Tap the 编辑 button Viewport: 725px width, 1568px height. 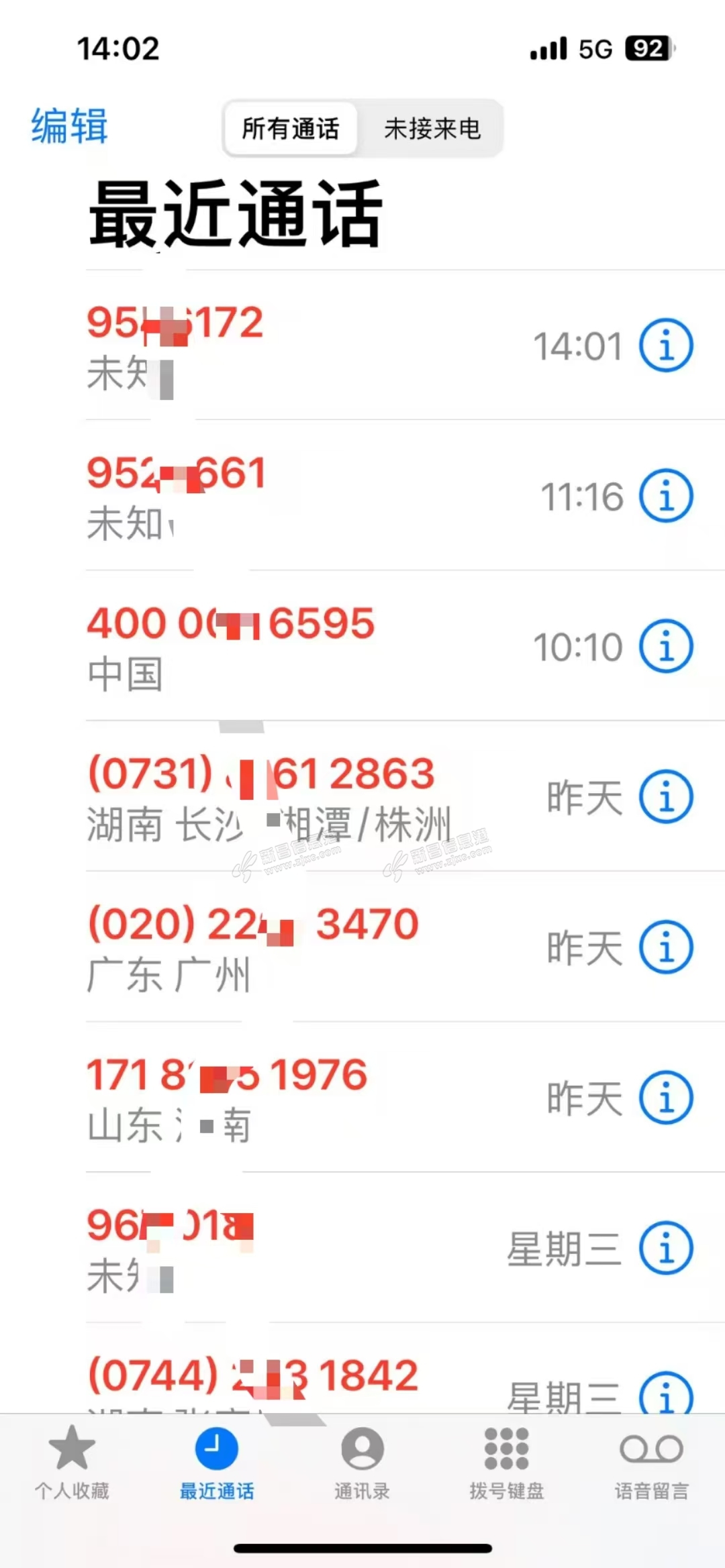coord(69,126)
